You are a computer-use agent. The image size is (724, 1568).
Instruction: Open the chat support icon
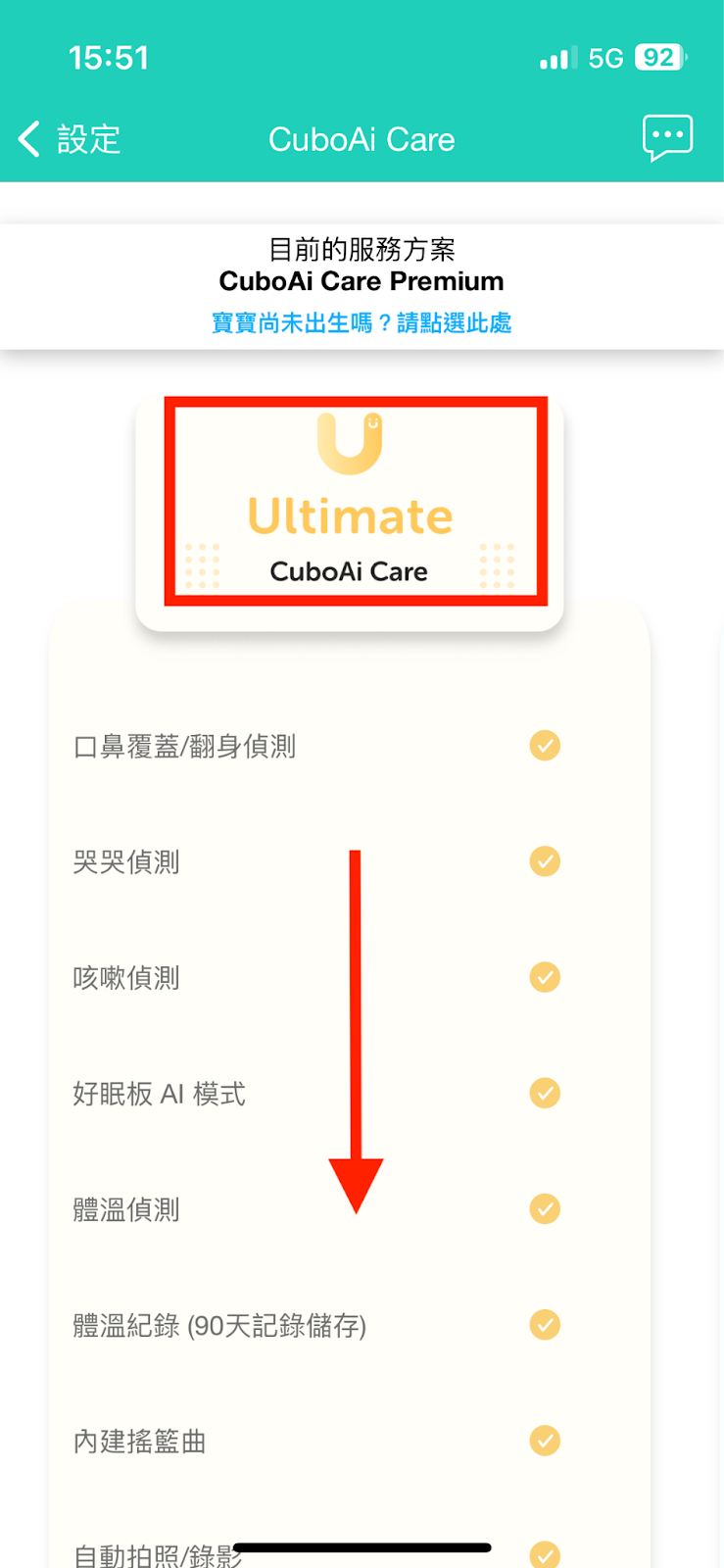pyautogui.click(x=667, y=137)
